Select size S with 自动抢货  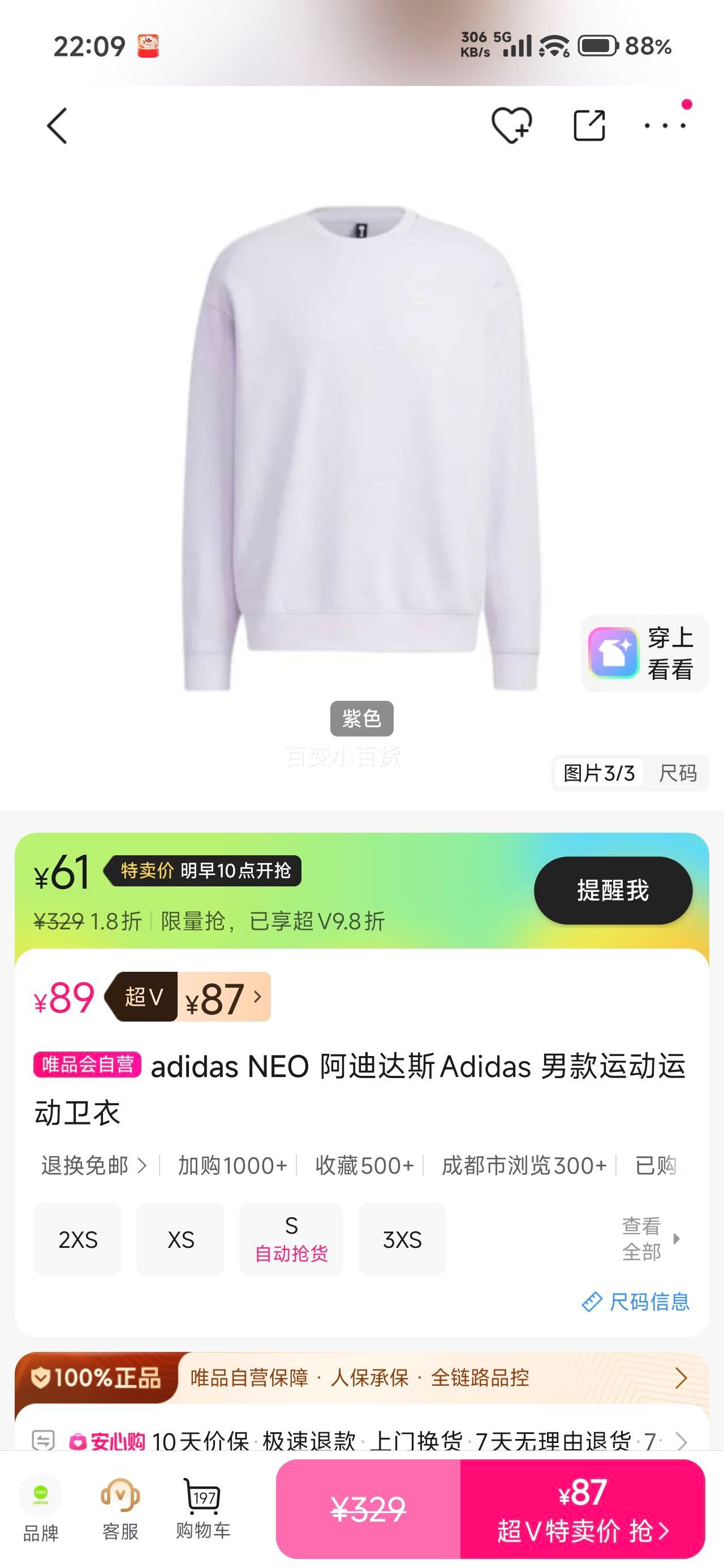(291, 1239)
